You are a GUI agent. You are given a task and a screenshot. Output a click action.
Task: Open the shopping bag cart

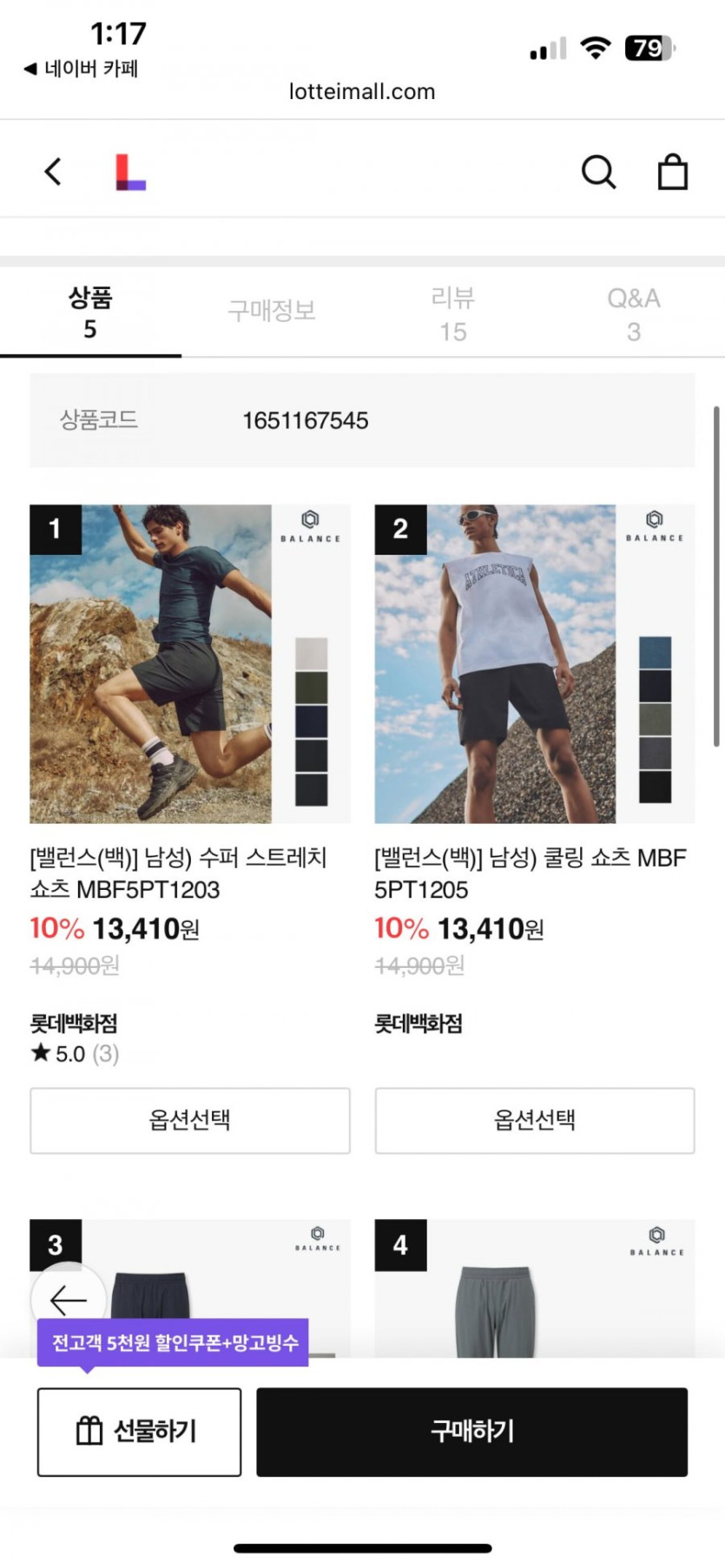coord(672,172)
